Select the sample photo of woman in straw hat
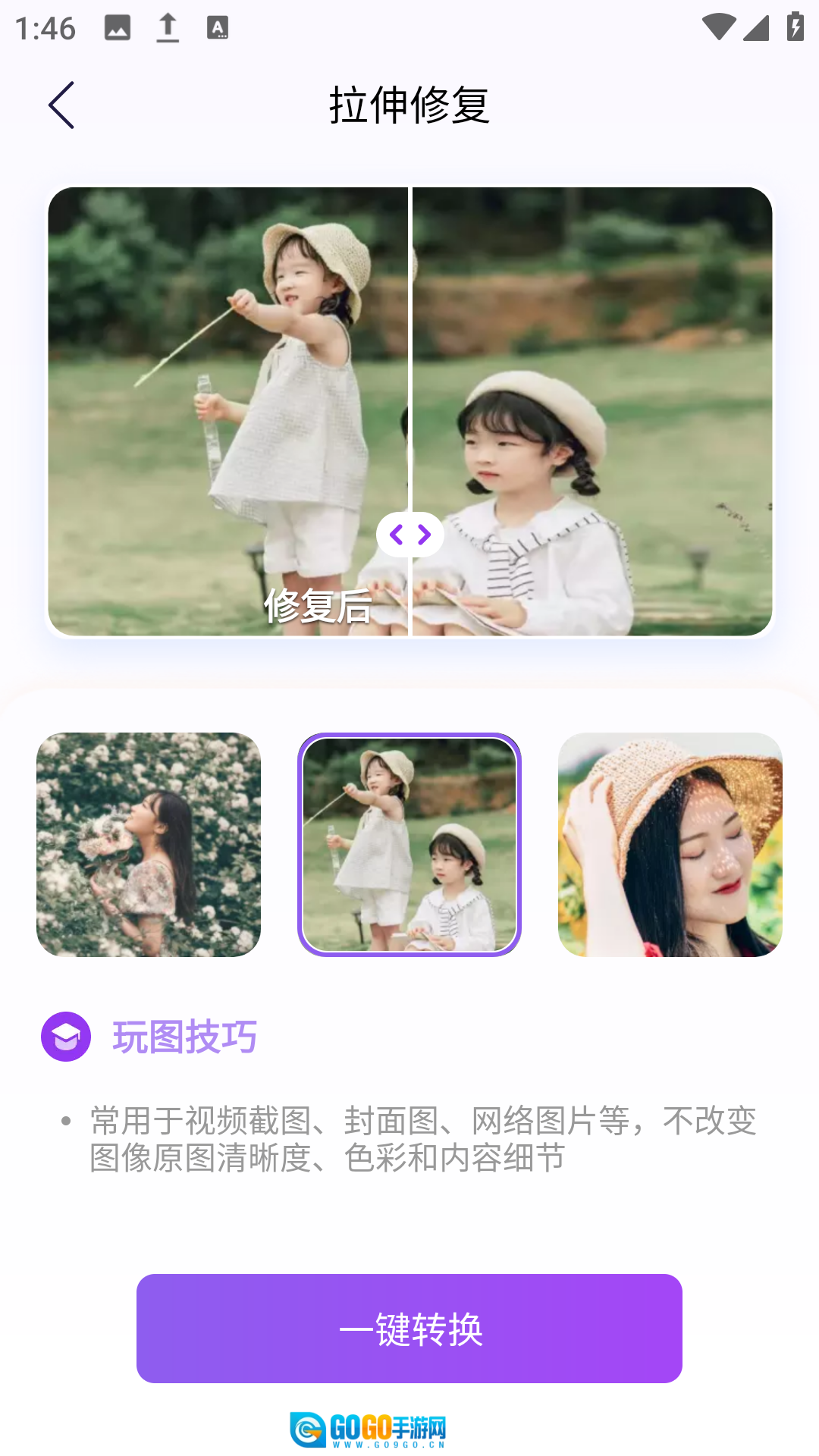 click(x=670, y=844)
